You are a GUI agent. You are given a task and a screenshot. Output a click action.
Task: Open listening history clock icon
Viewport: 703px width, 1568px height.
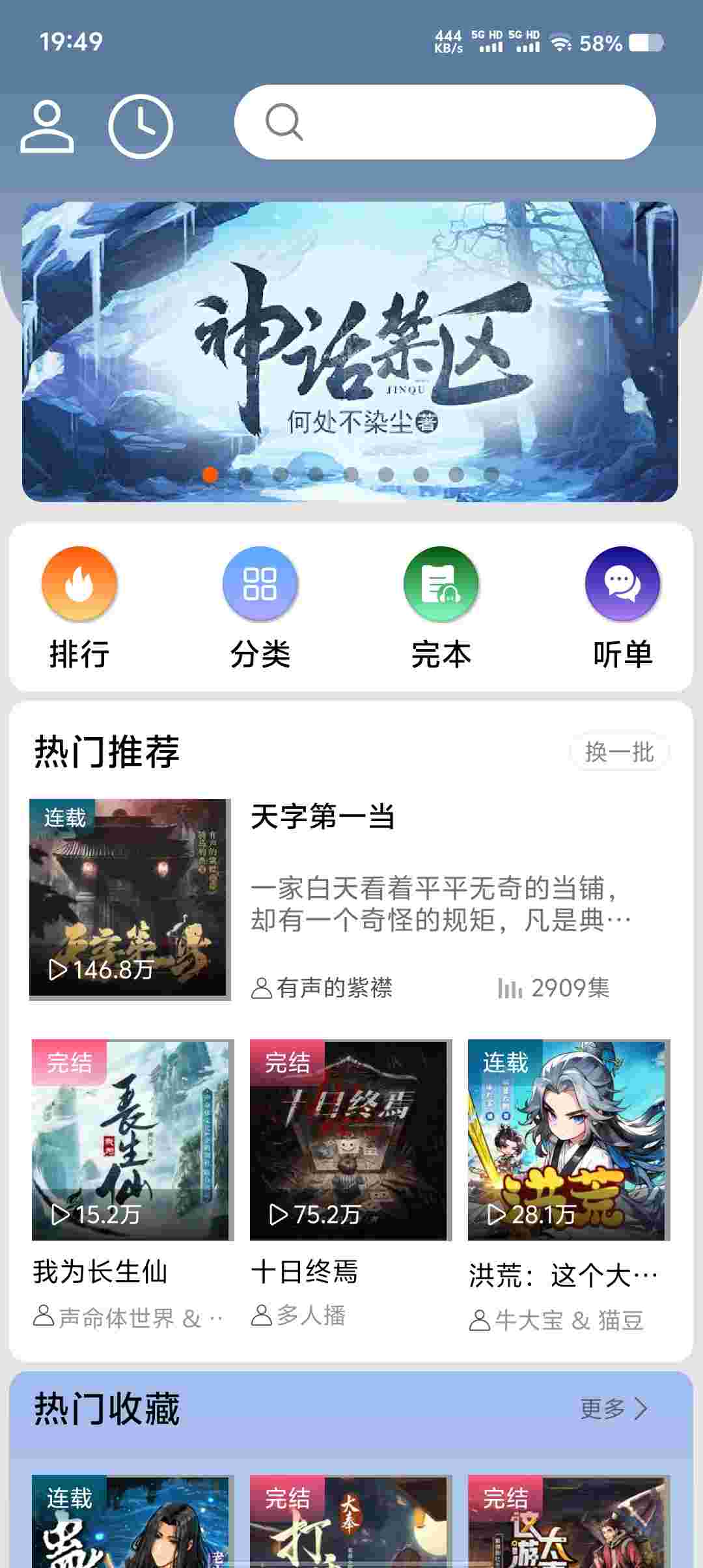coord(141,126)
